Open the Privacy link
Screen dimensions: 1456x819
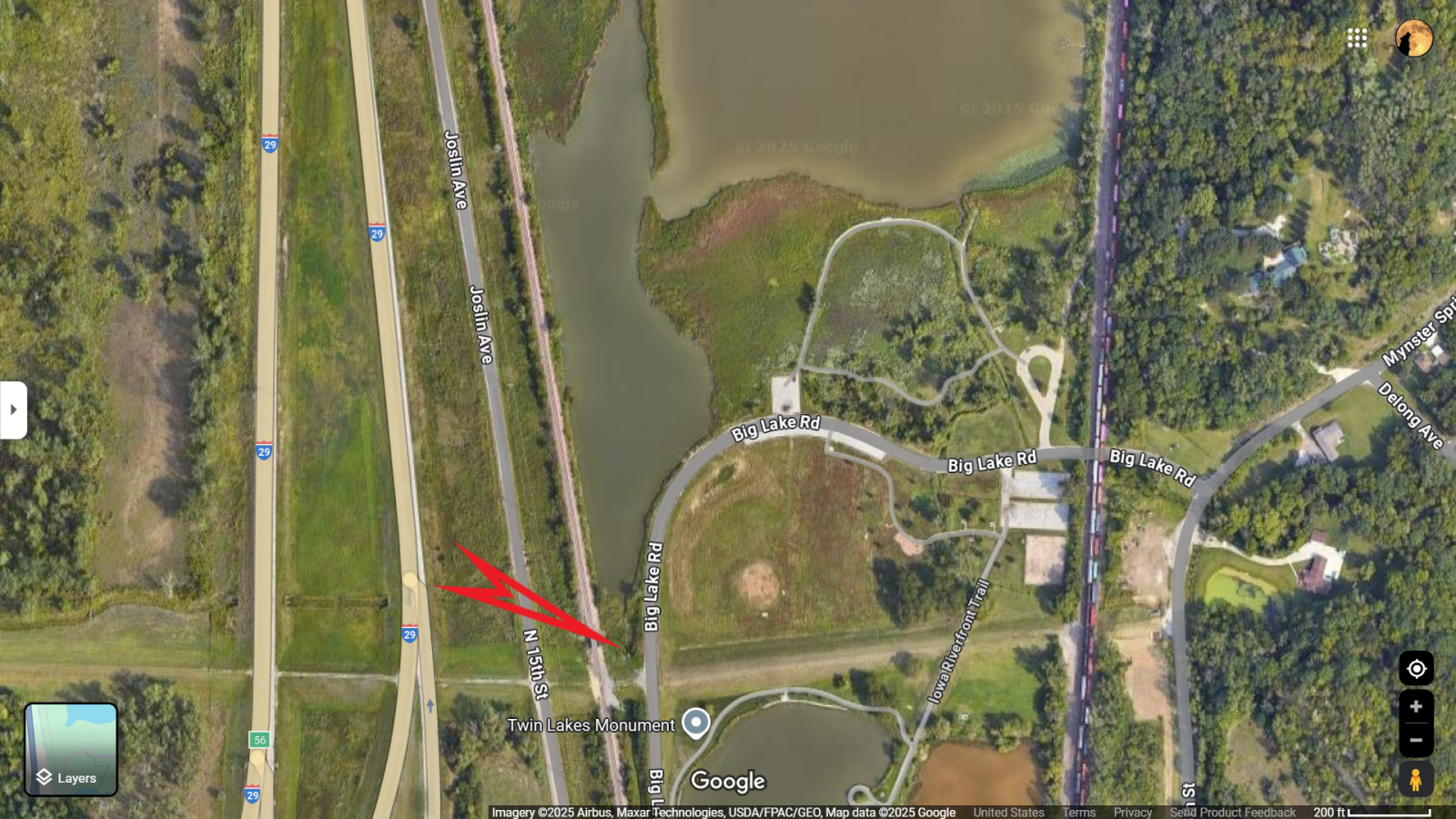pyautogui.click(x=1133, y=813)
